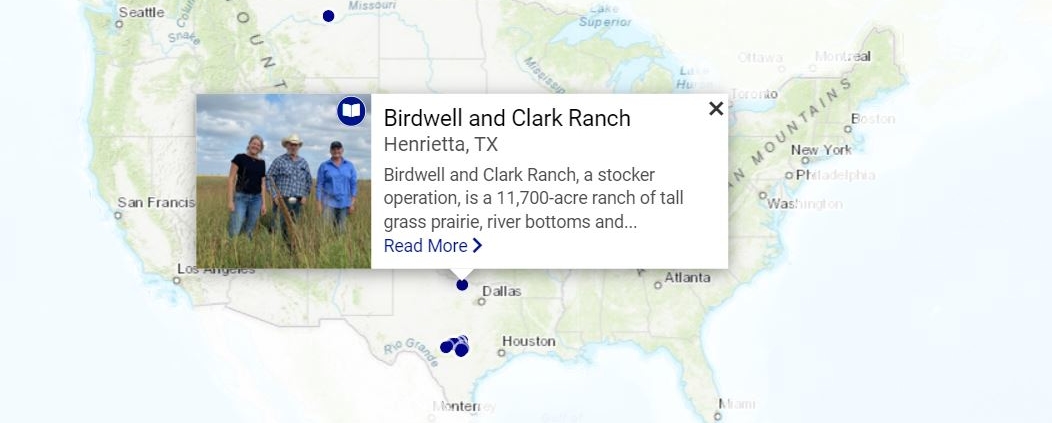Select the map marker near Dallas
Image resolution: width=1052 pixels, height=423 pixels.
coord(462,285)
